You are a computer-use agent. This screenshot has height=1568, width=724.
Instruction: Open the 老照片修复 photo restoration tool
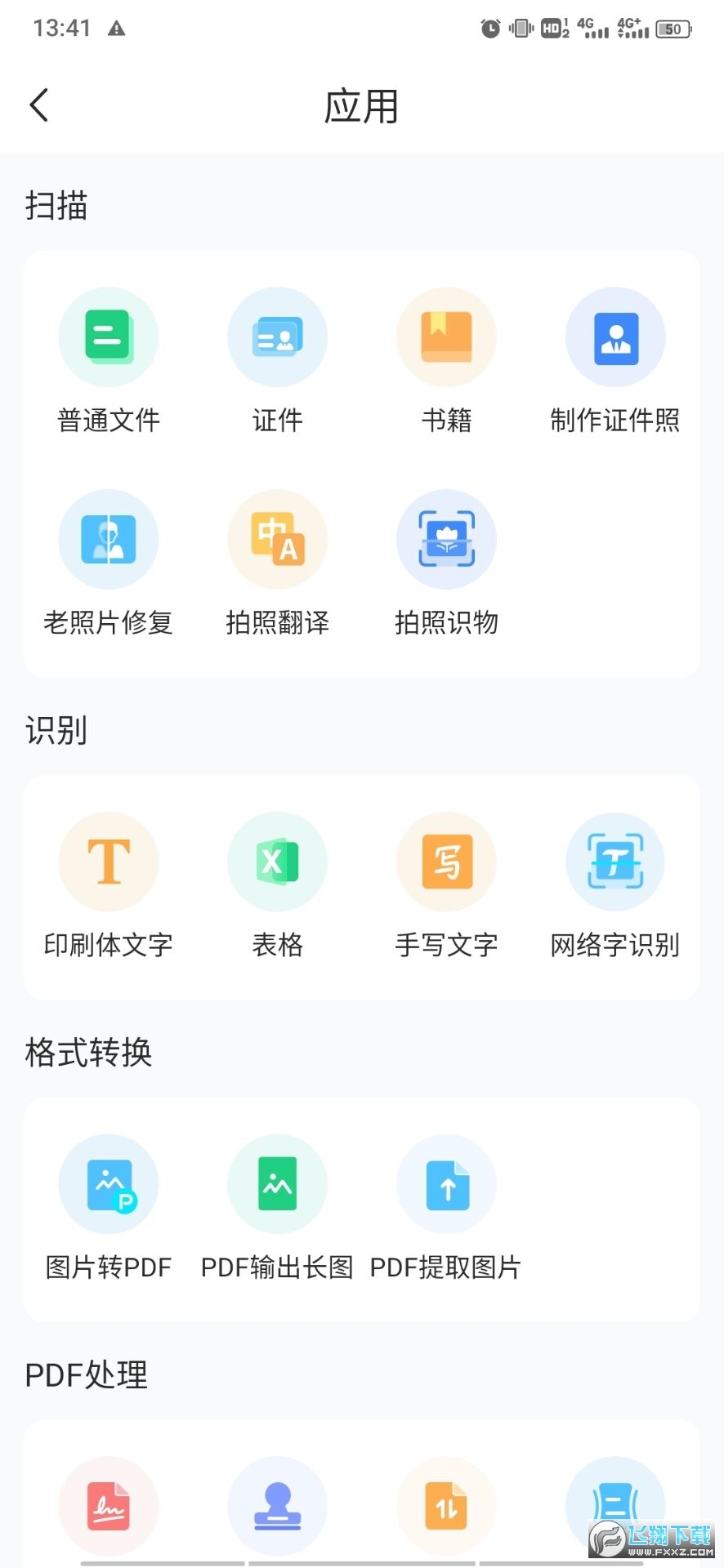click(x=109, y=539)
